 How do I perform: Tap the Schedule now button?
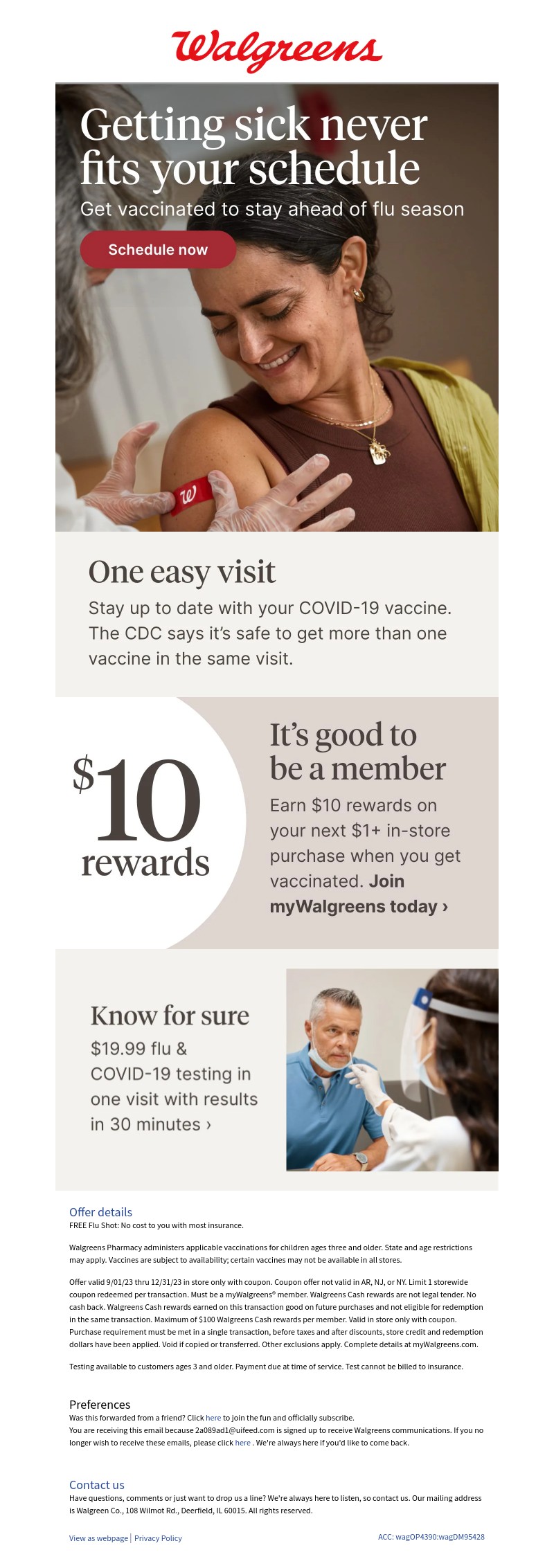pyautogui.click(x=158, y=250)
